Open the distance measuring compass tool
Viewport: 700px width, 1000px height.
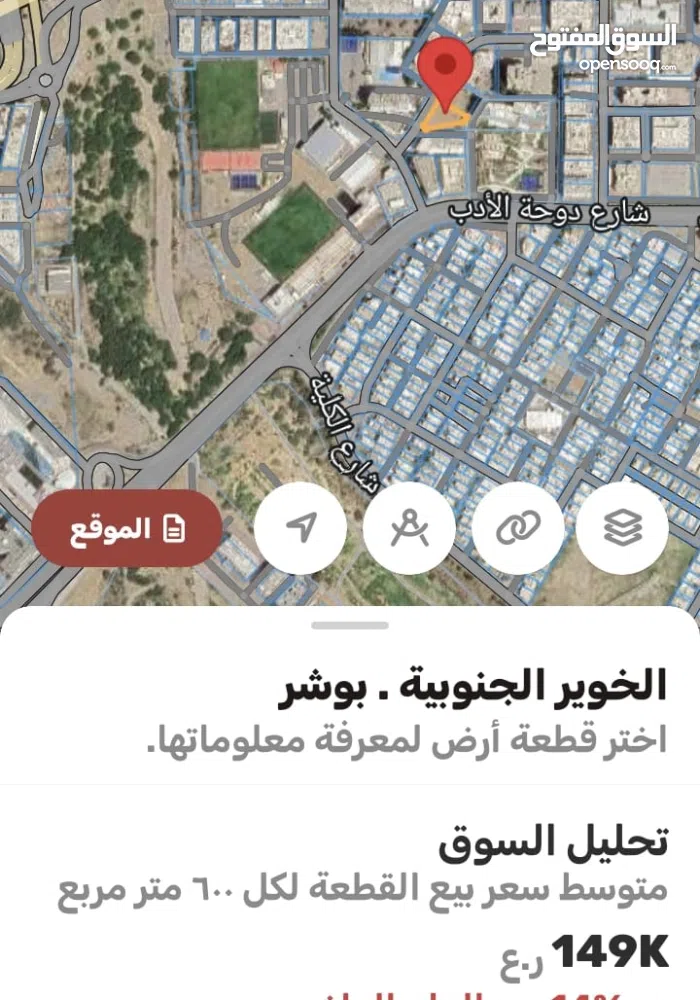point(410,527)
